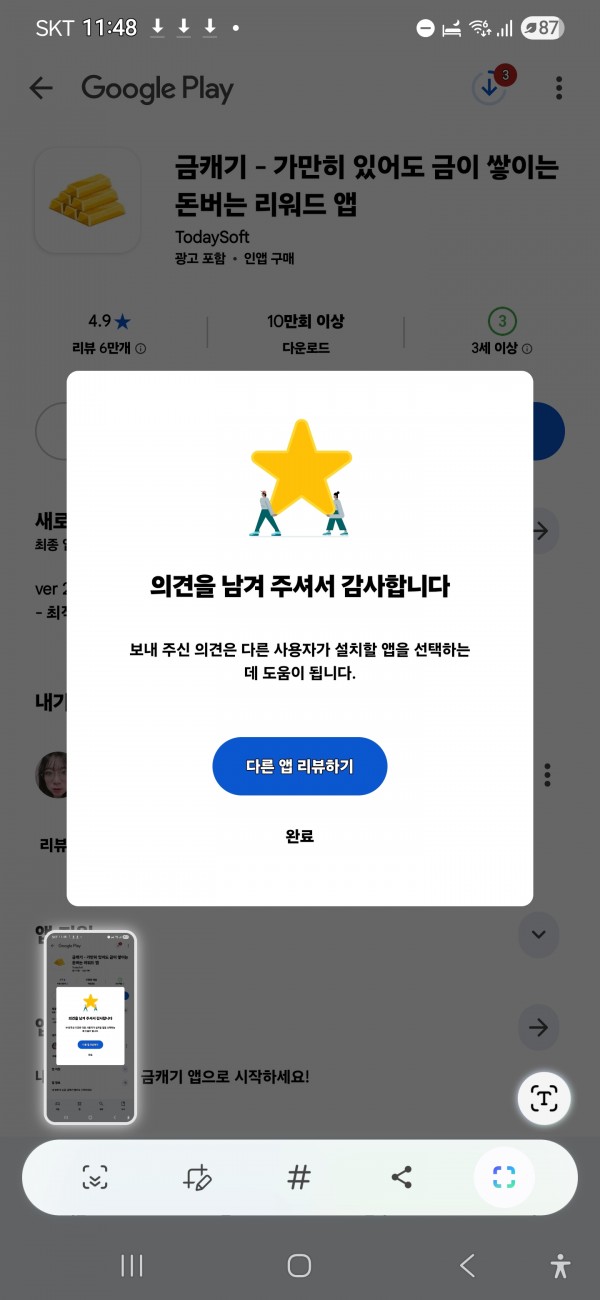
Task: Open recent apps from the navigation bar
Action: tap(132, 1265)
